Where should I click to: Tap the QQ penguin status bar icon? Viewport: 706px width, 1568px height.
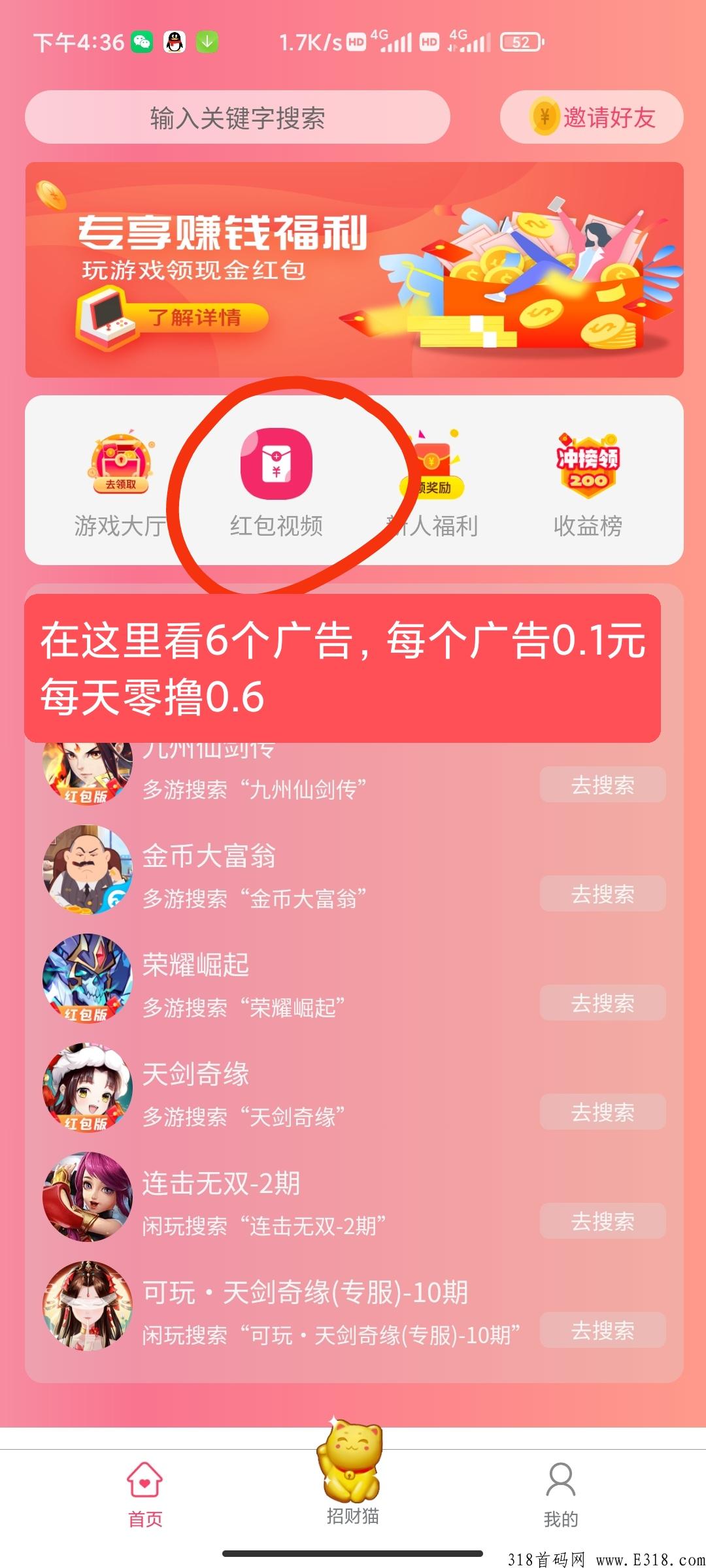coord(173,41)
